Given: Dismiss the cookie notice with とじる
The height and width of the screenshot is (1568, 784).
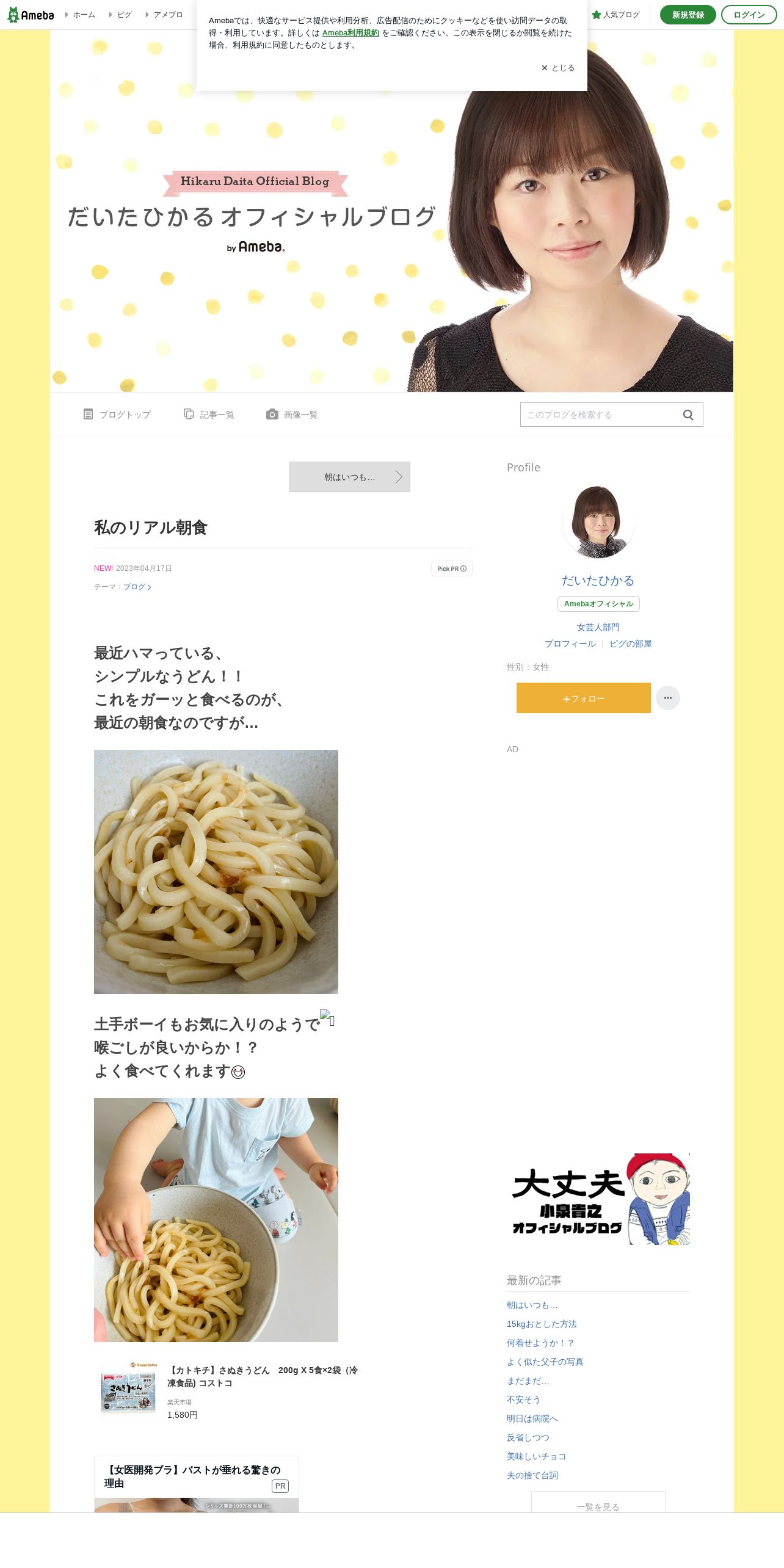Looking at the screenshot, I should pos(558,68).
